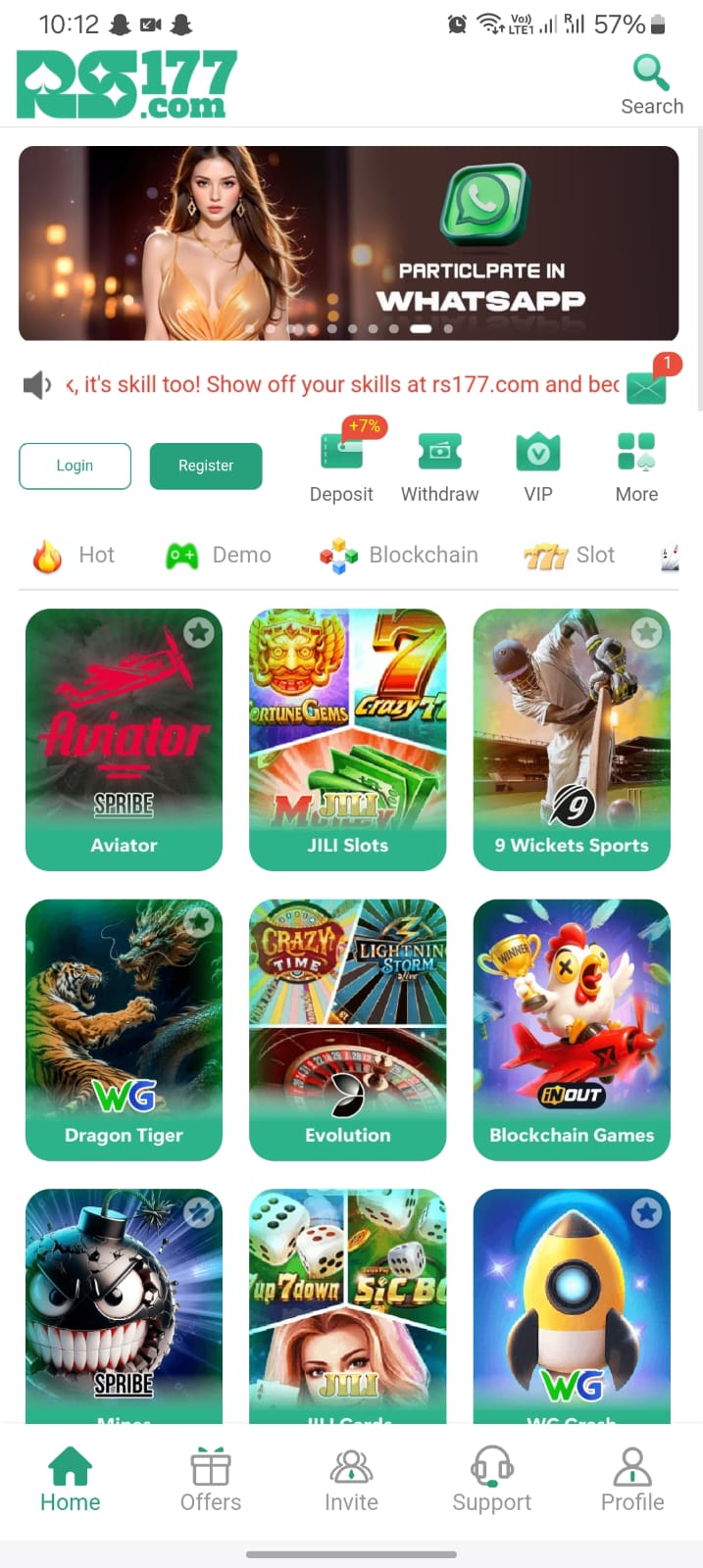
Task: Open the Withdraw option
Action: (439, 467)
